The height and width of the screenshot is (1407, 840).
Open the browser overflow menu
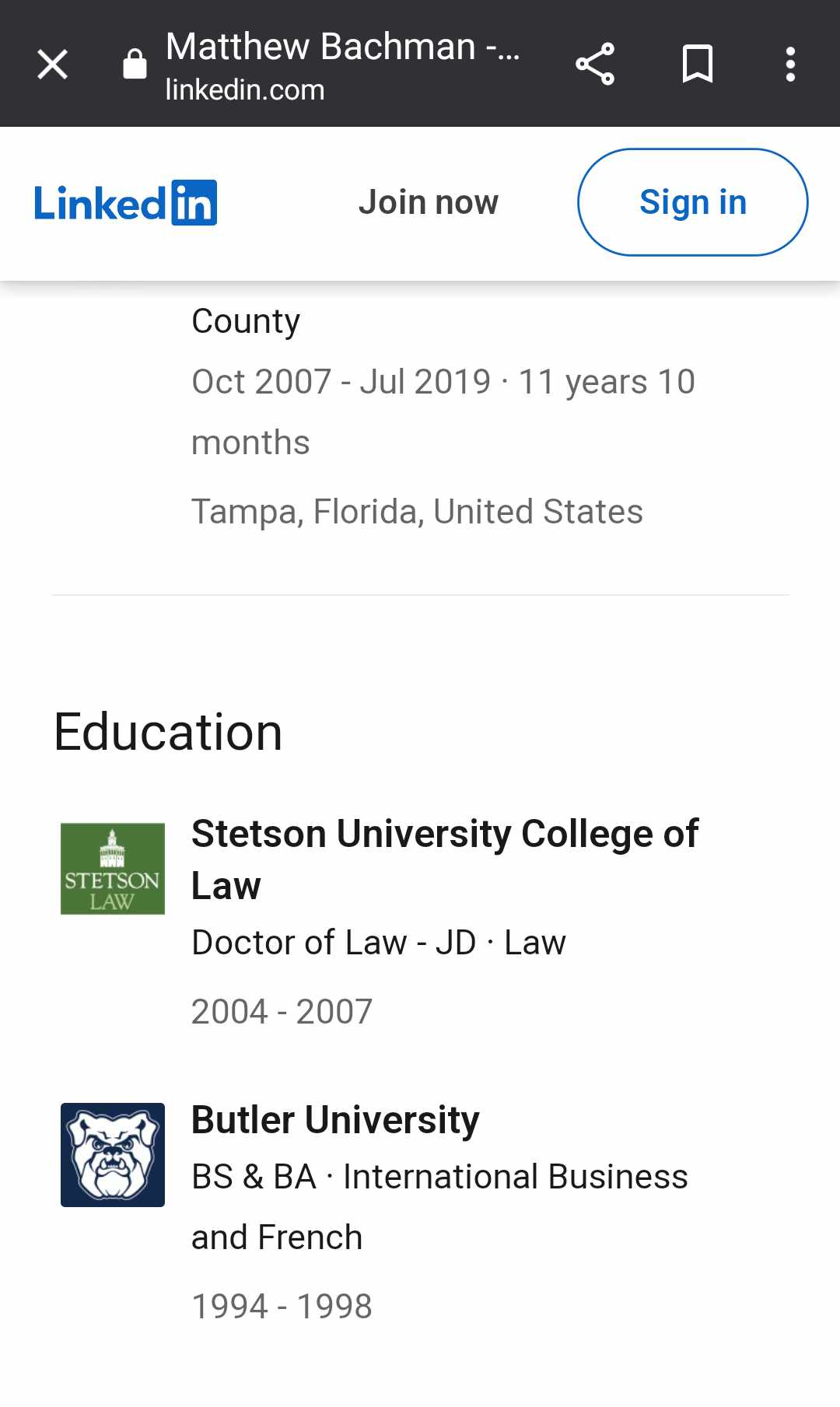[x=790, y=64]
